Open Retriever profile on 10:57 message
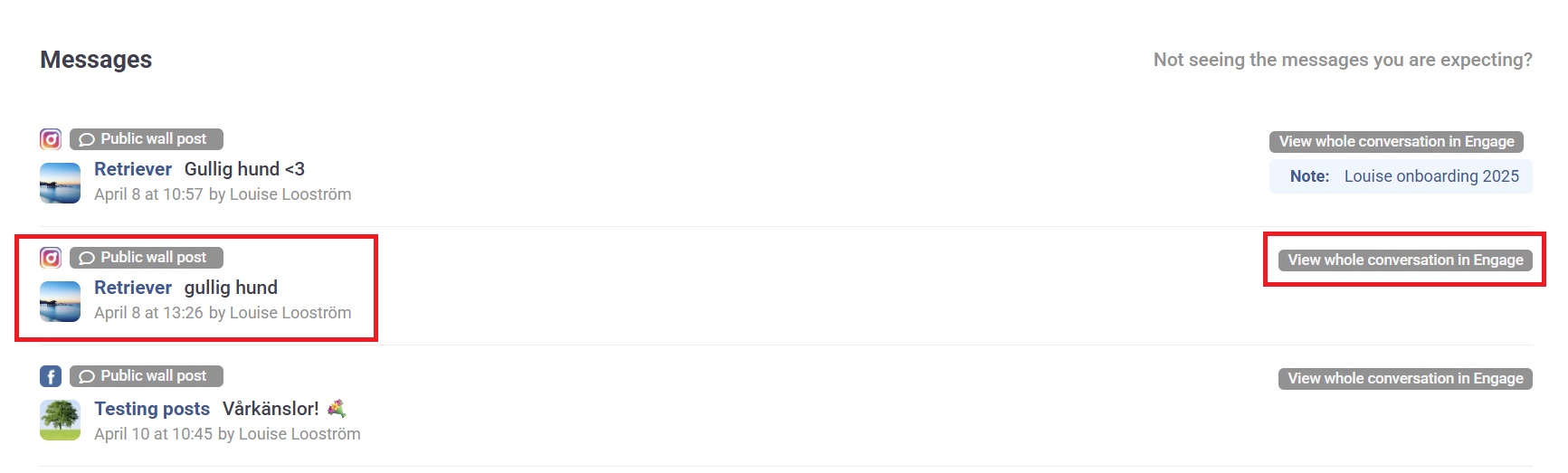 coord(133,169)
